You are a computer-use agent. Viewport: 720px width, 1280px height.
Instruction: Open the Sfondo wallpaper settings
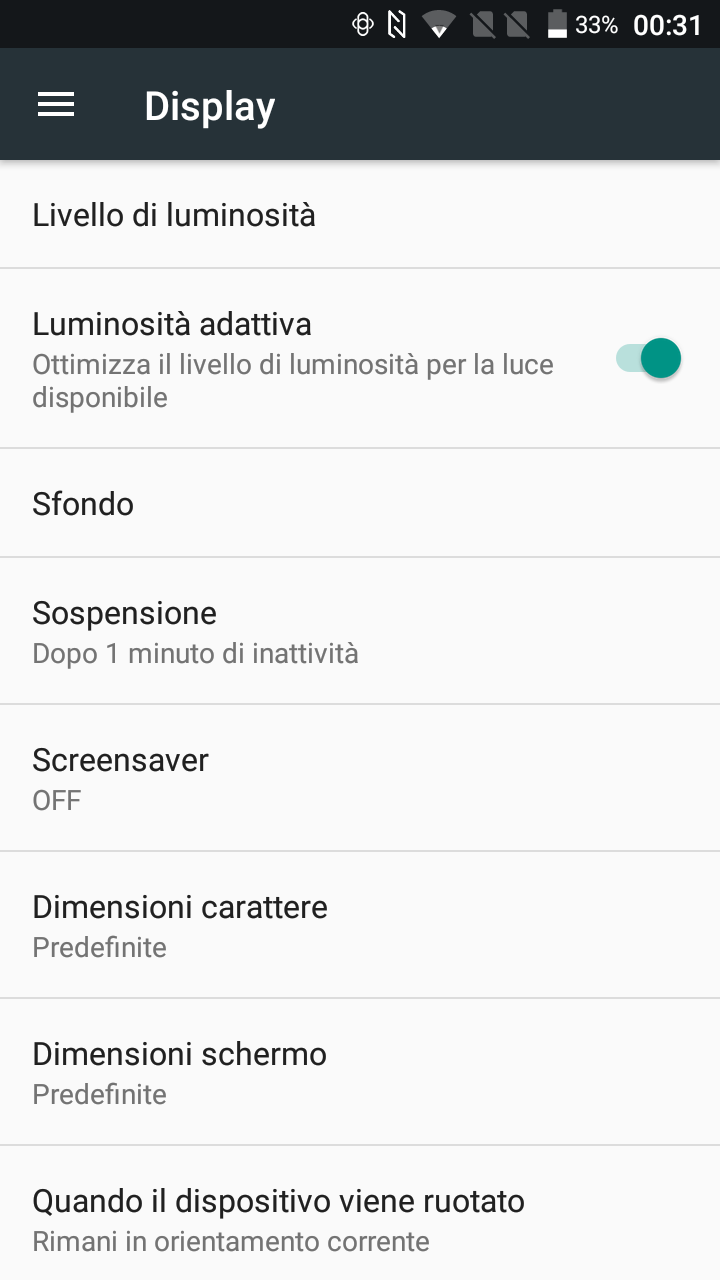click(x=360, y=503)
